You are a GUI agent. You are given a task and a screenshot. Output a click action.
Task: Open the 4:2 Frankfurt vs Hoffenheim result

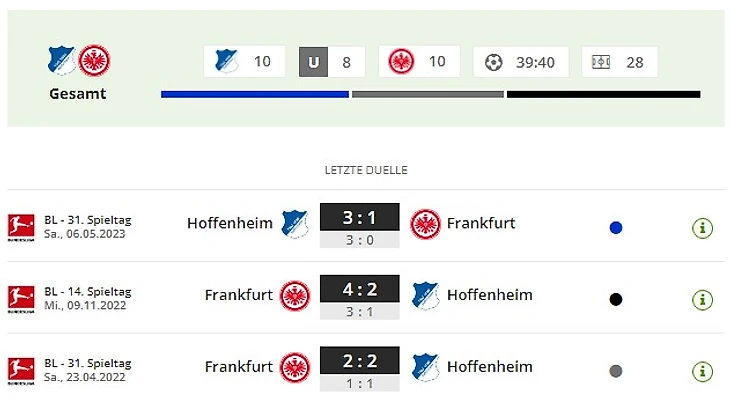coord(359,290)
